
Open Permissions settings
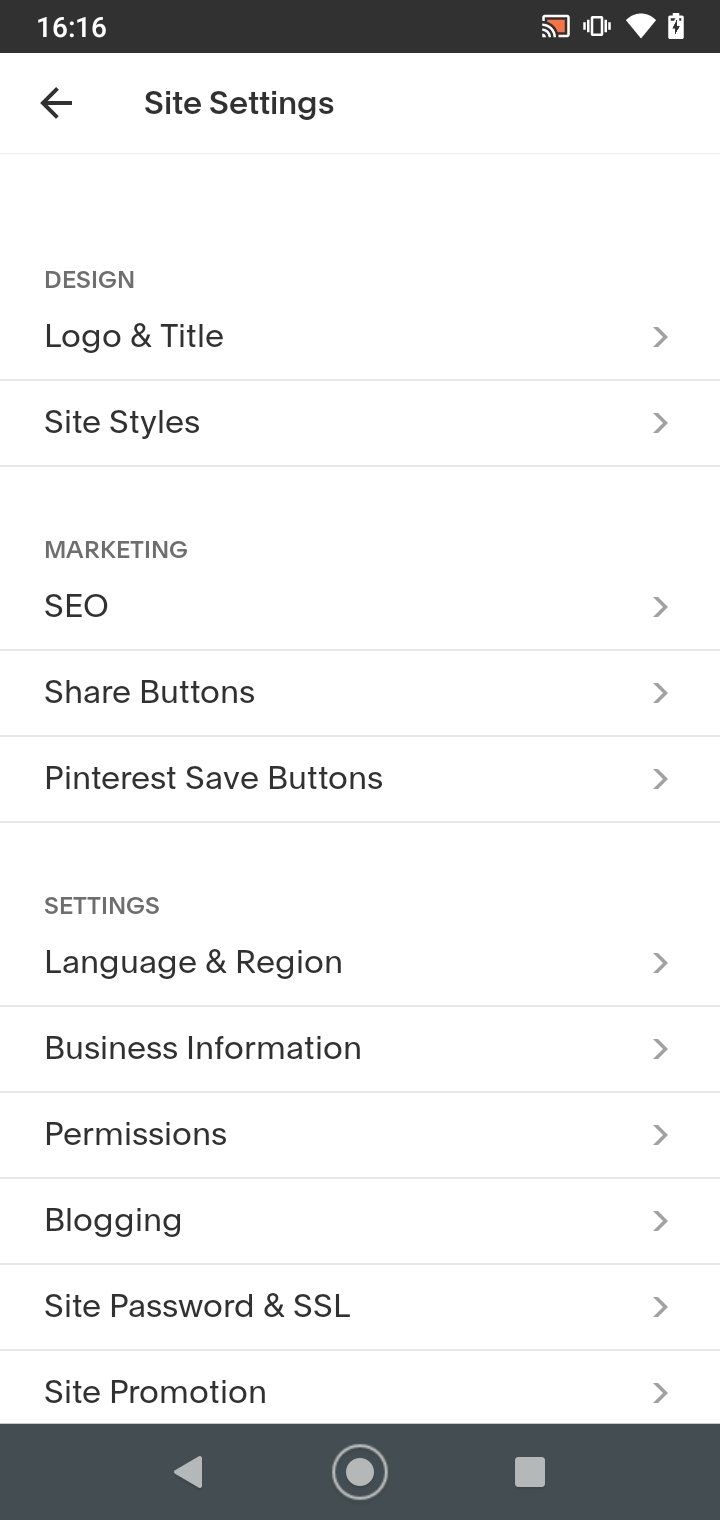coord(360,1135)
